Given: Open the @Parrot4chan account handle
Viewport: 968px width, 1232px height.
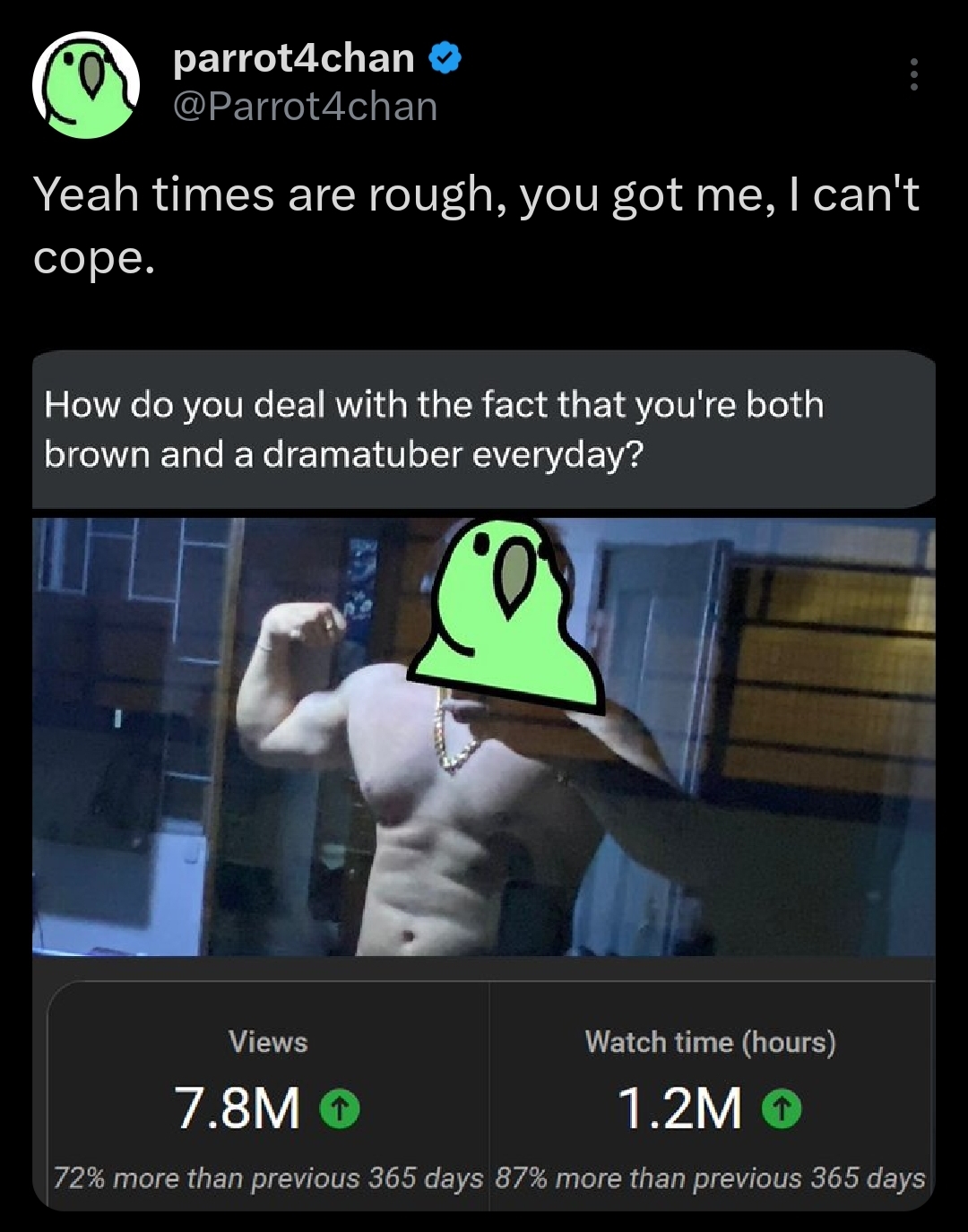Looking at the screenshot, I should click(x=305, y=108).
